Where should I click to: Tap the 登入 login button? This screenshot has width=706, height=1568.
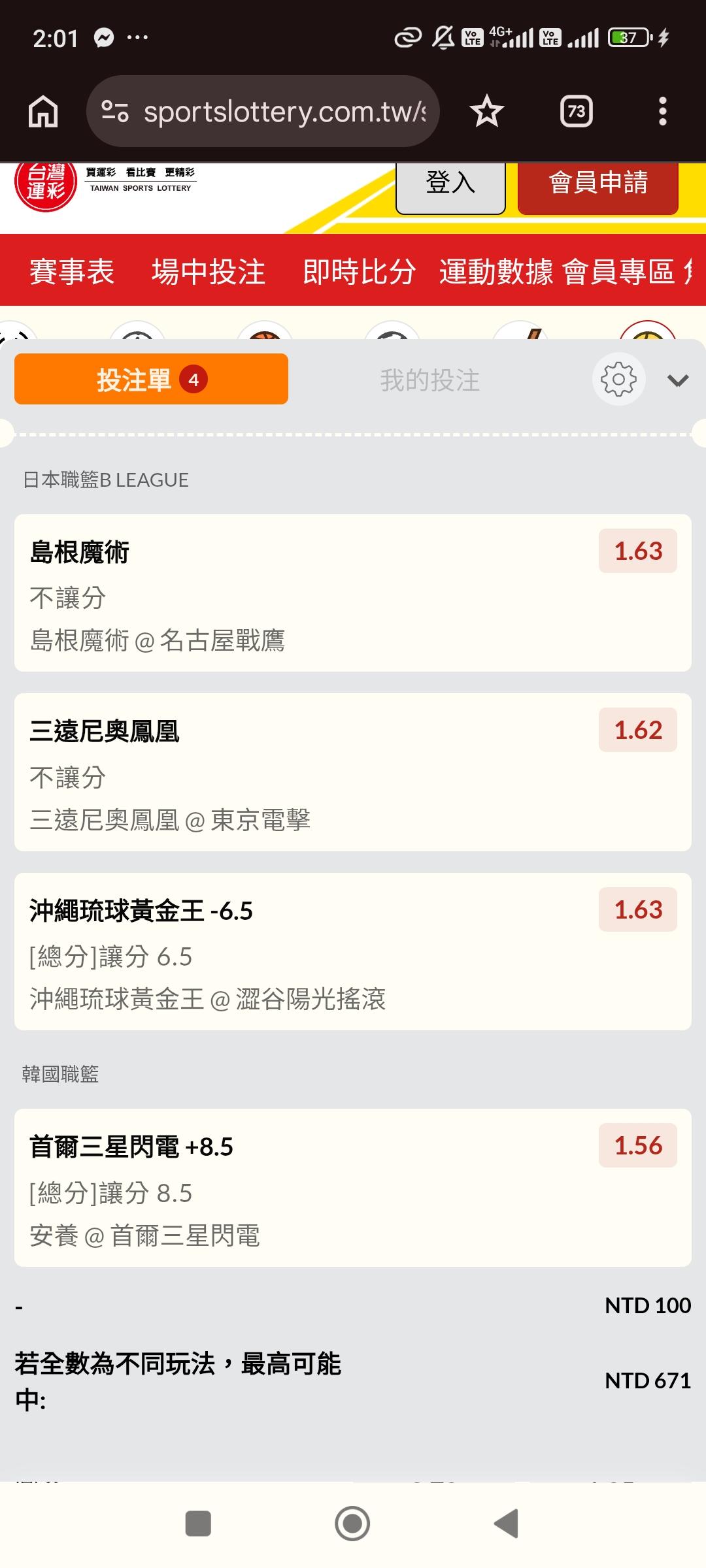[x=450, y=184]
